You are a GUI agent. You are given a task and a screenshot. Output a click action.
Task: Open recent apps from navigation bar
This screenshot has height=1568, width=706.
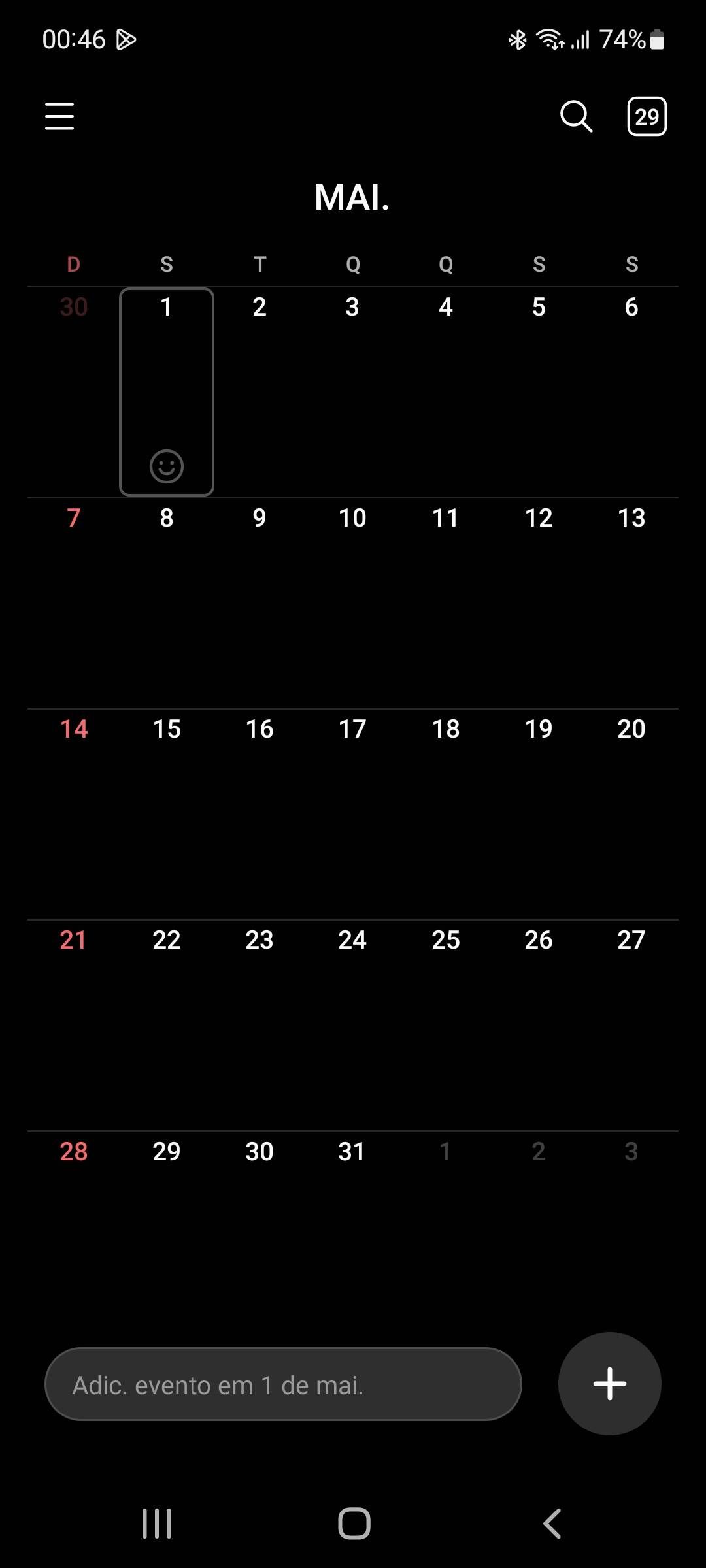pos(157,1524)
